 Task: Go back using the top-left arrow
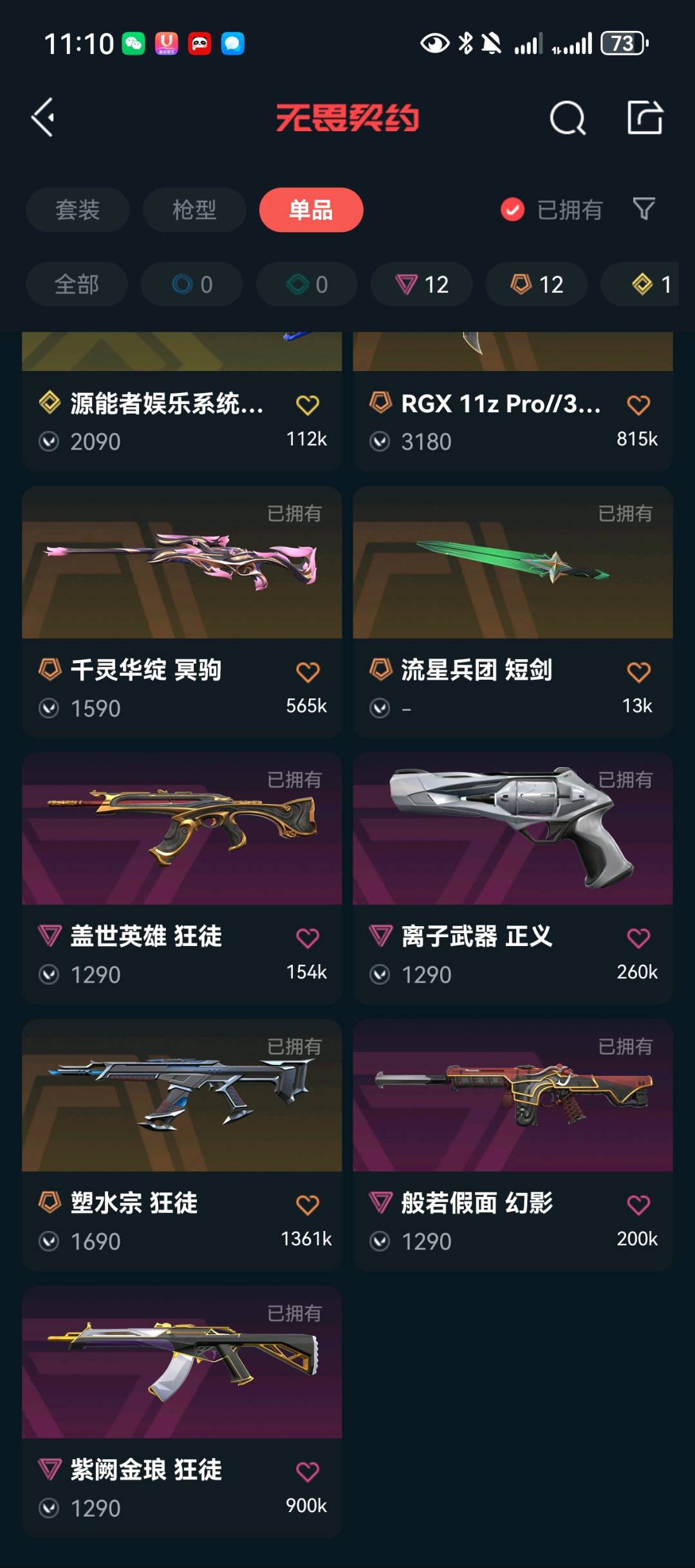[44, 118]
